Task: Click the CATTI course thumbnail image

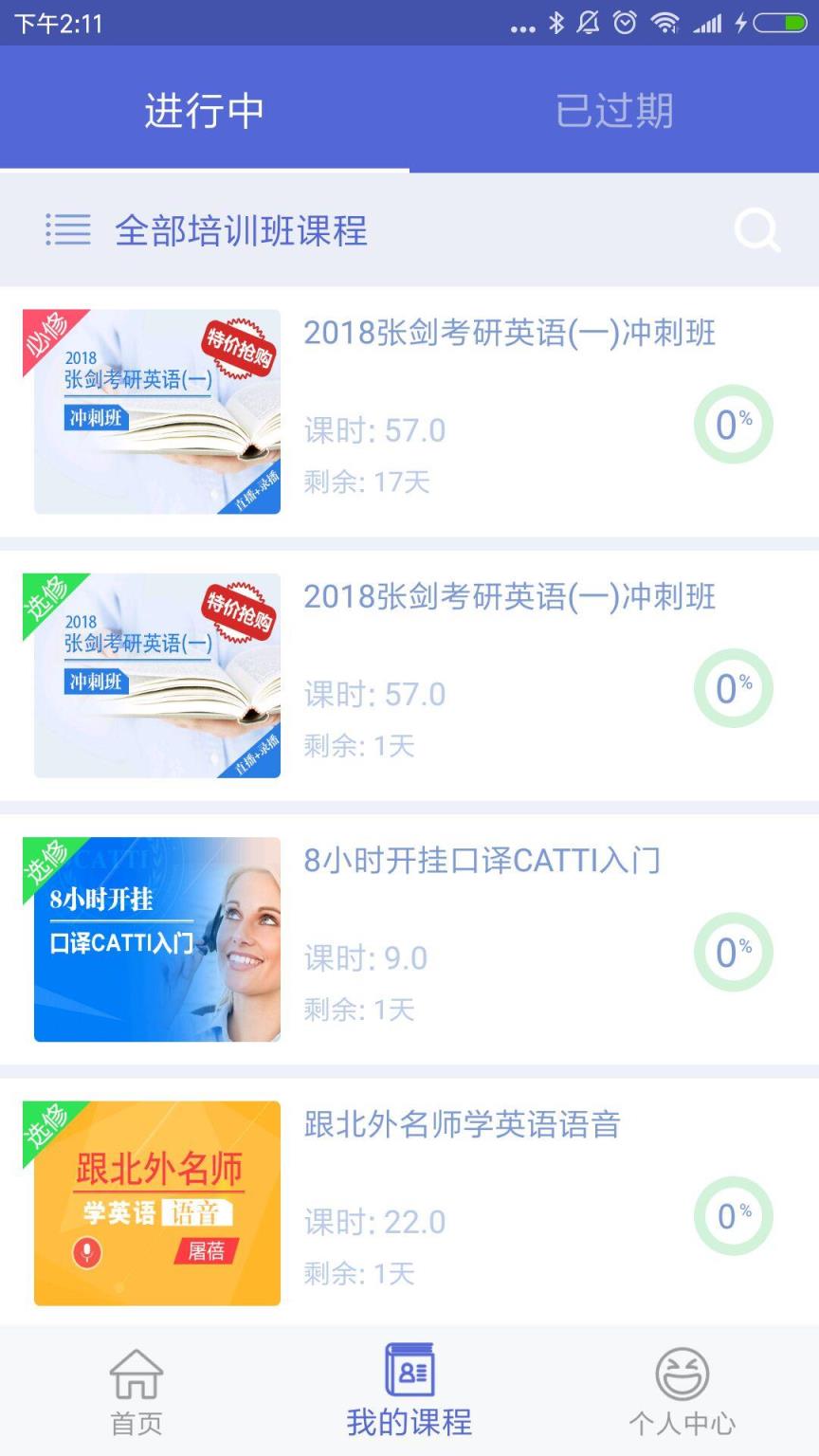Action: (x=156, y=939)
